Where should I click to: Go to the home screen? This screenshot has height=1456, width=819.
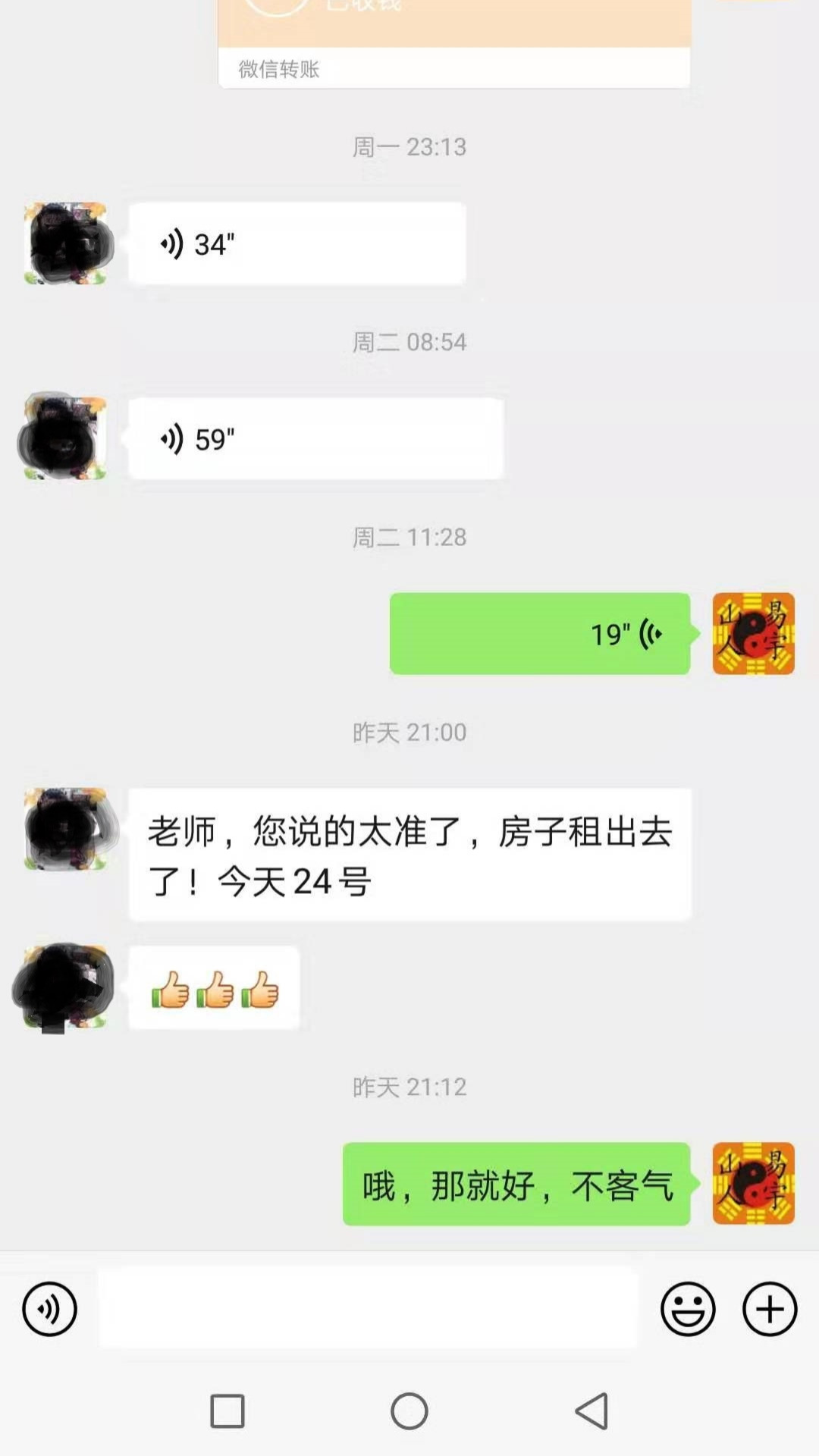(x=409, y=1411)
